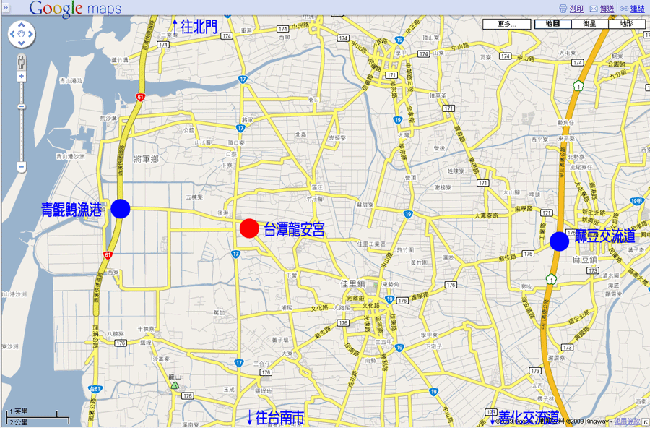Switch to the 地形 (Terrain) view
650x428 pixels.
627,24
